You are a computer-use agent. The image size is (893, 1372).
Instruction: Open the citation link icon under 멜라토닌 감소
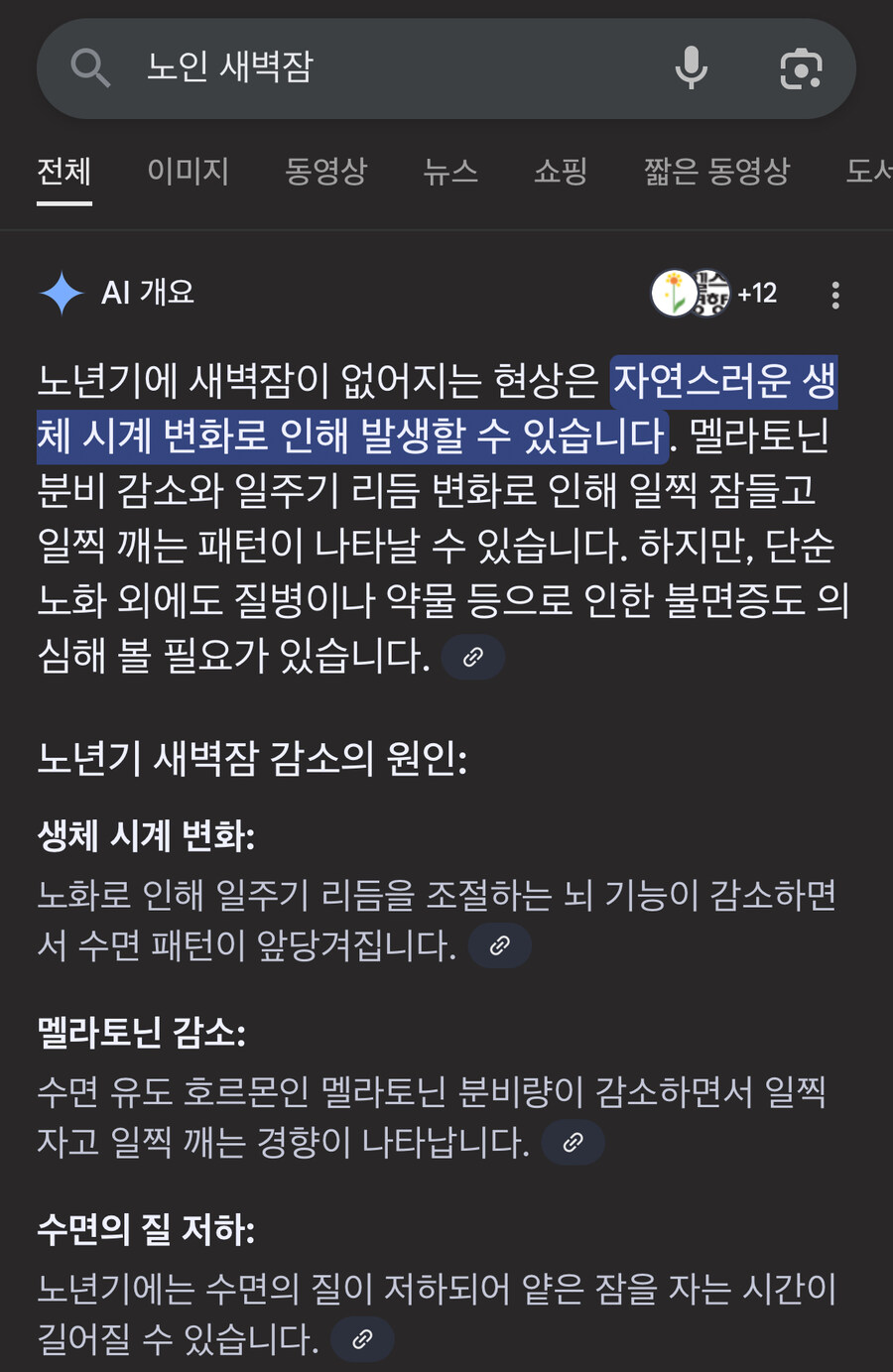[574, 1142]
